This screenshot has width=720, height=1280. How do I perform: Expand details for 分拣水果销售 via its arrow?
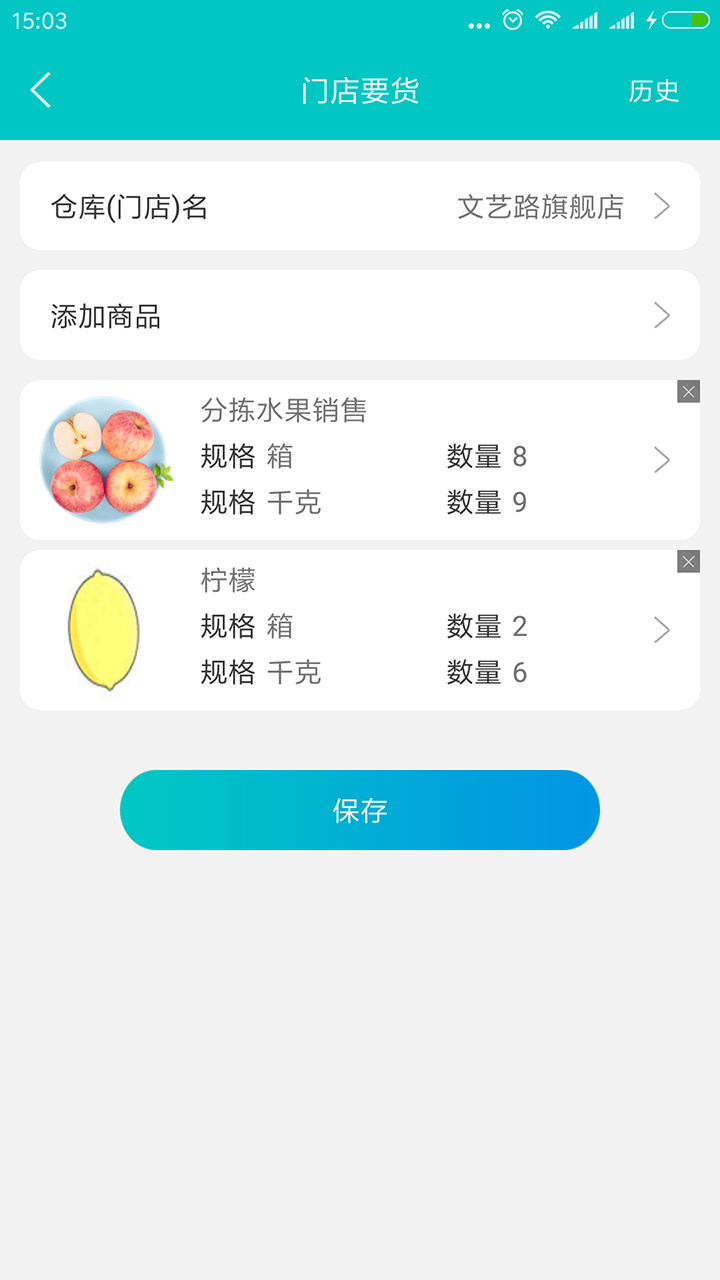[x=662, y=459]
